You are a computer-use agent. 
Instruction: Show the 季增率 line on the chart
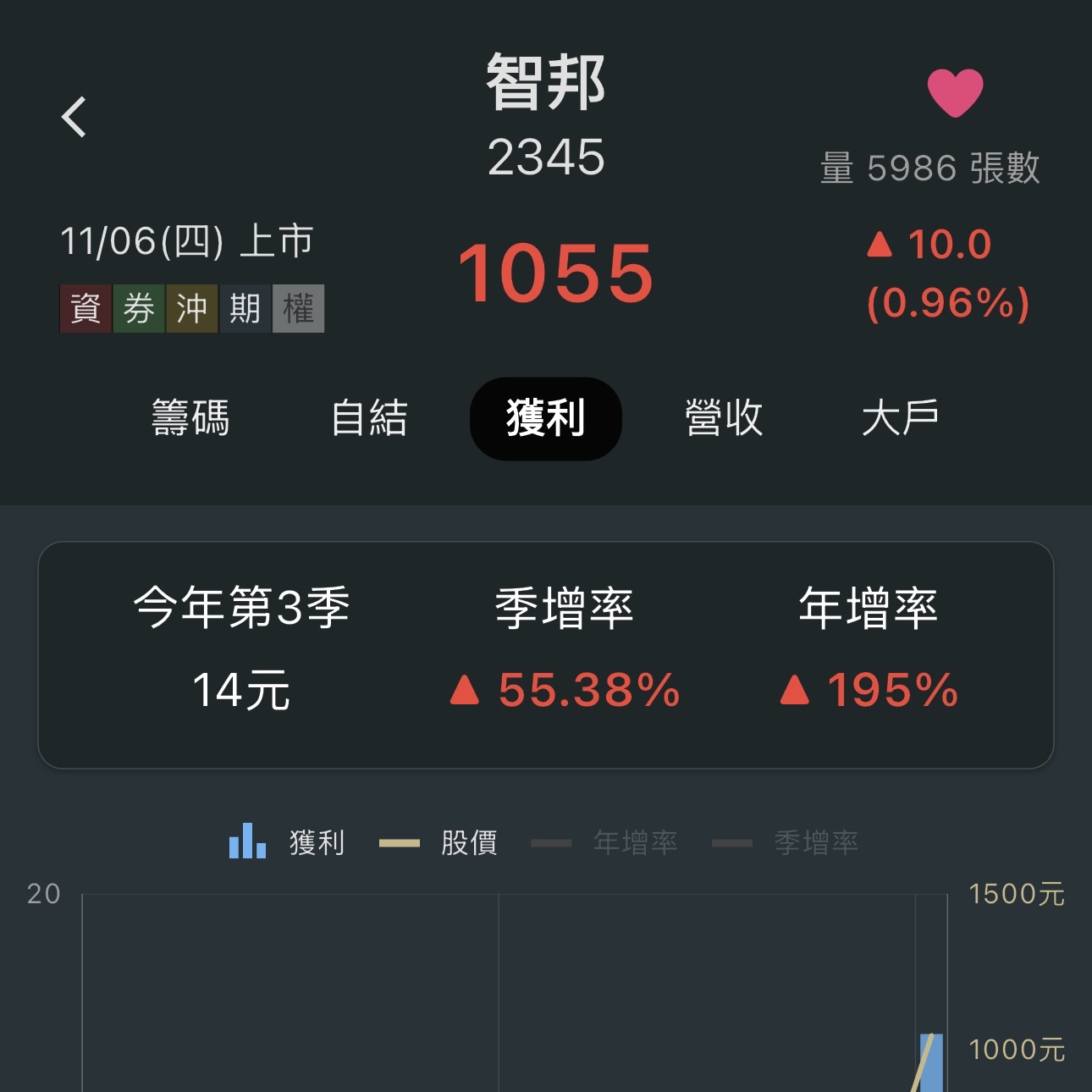tap(786, 842)
